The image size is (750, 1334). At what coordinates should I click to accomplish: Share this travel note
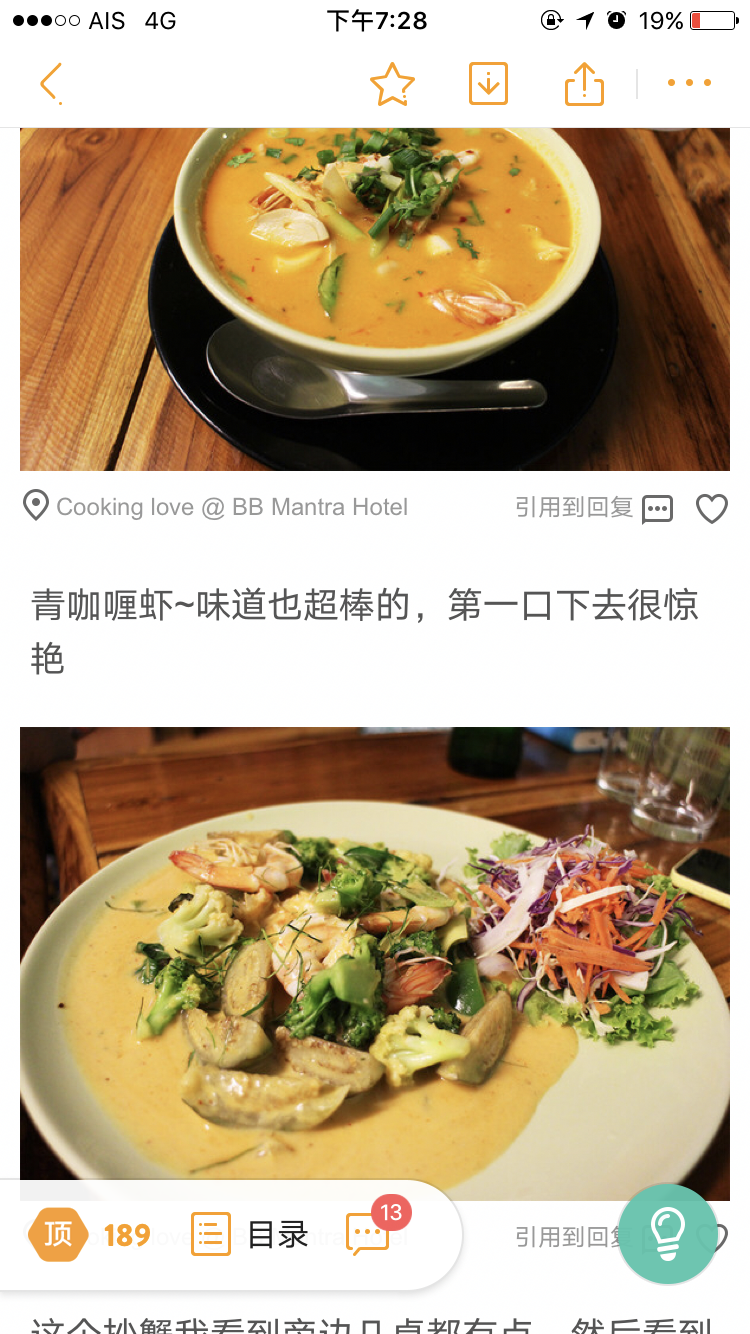584,84
